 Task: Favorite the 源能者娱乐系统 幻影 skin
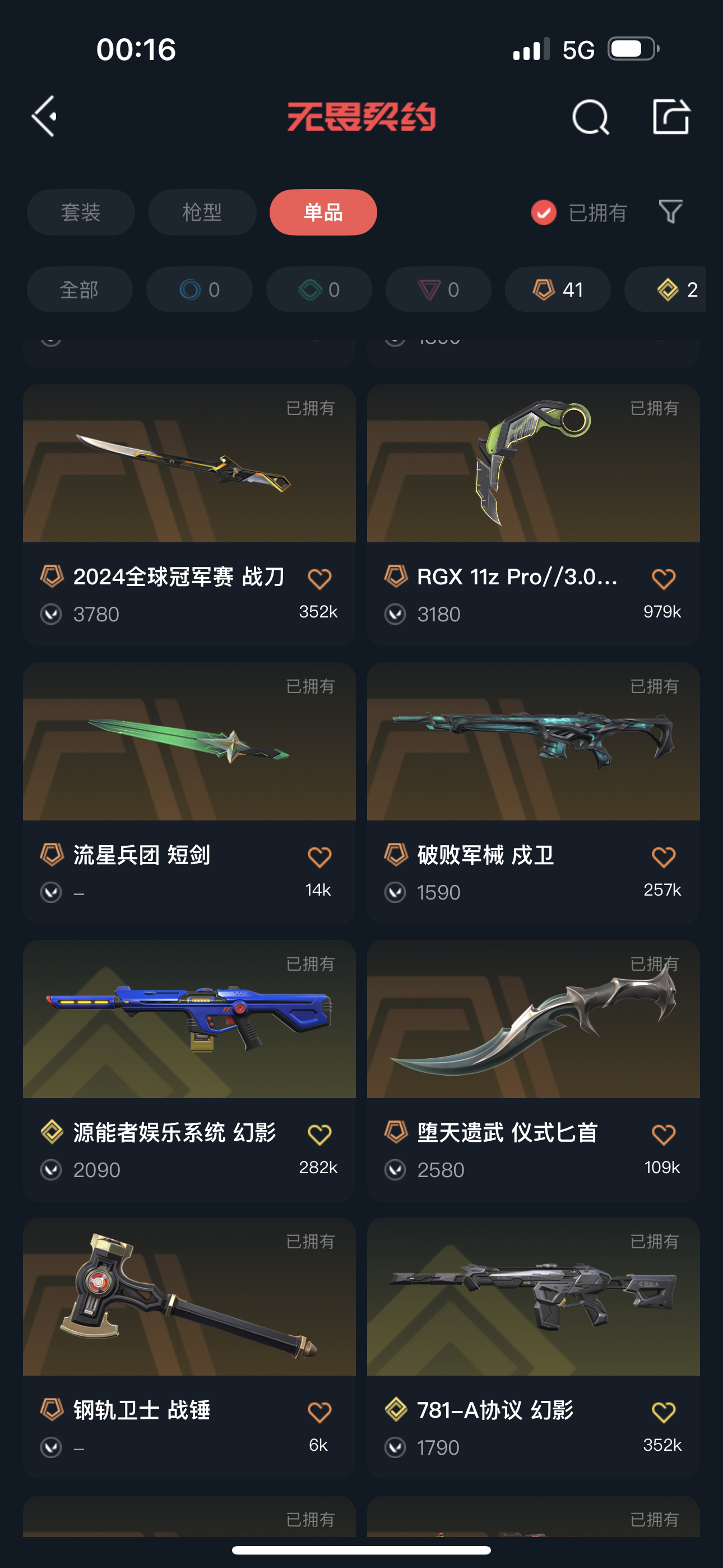tap(319, 1135)
